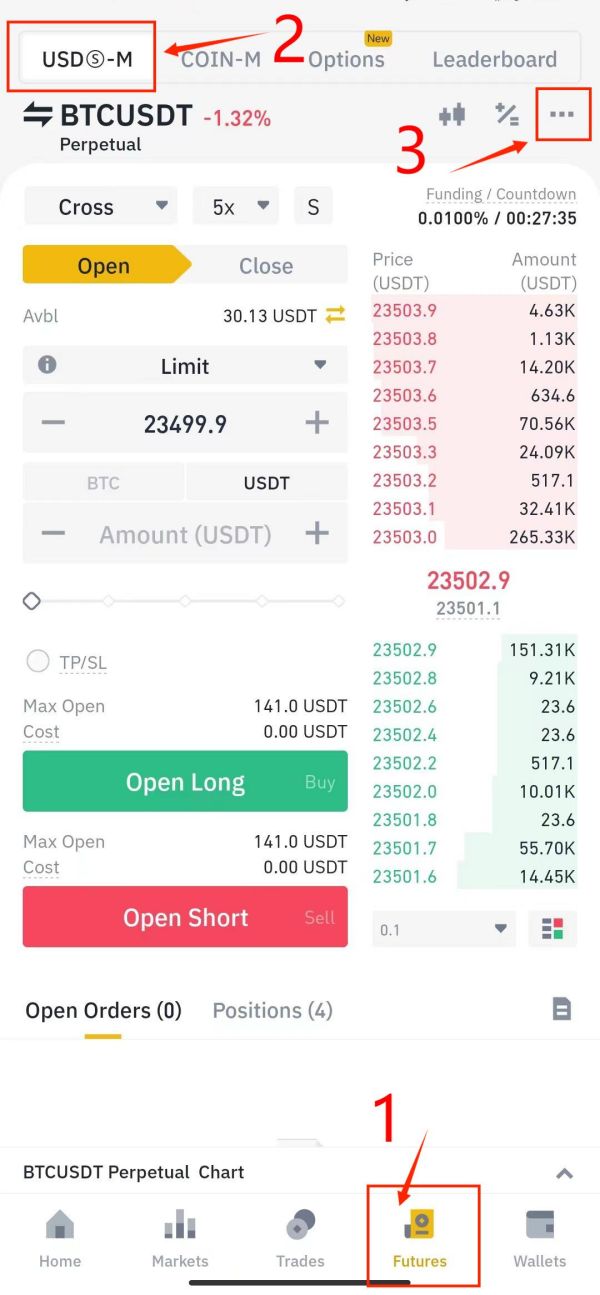Open the overflow menu with three dots

click(x=562, y=115)
